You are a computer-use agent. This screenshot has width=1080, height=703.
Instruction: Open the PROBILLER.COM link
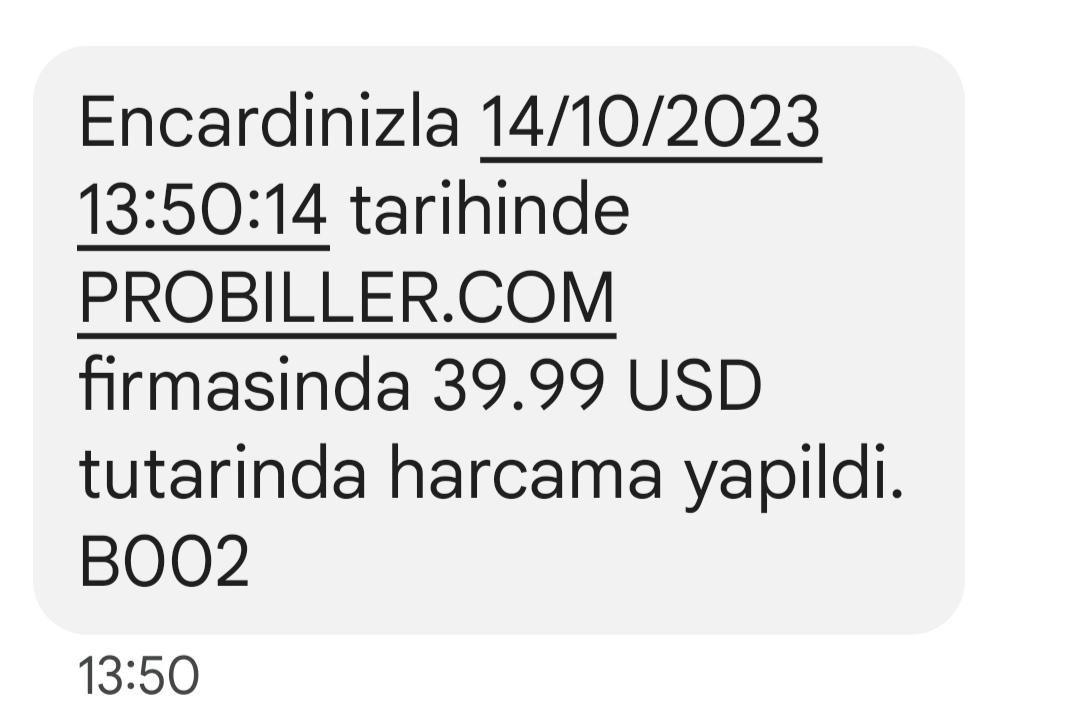click(x=346, y=299)
